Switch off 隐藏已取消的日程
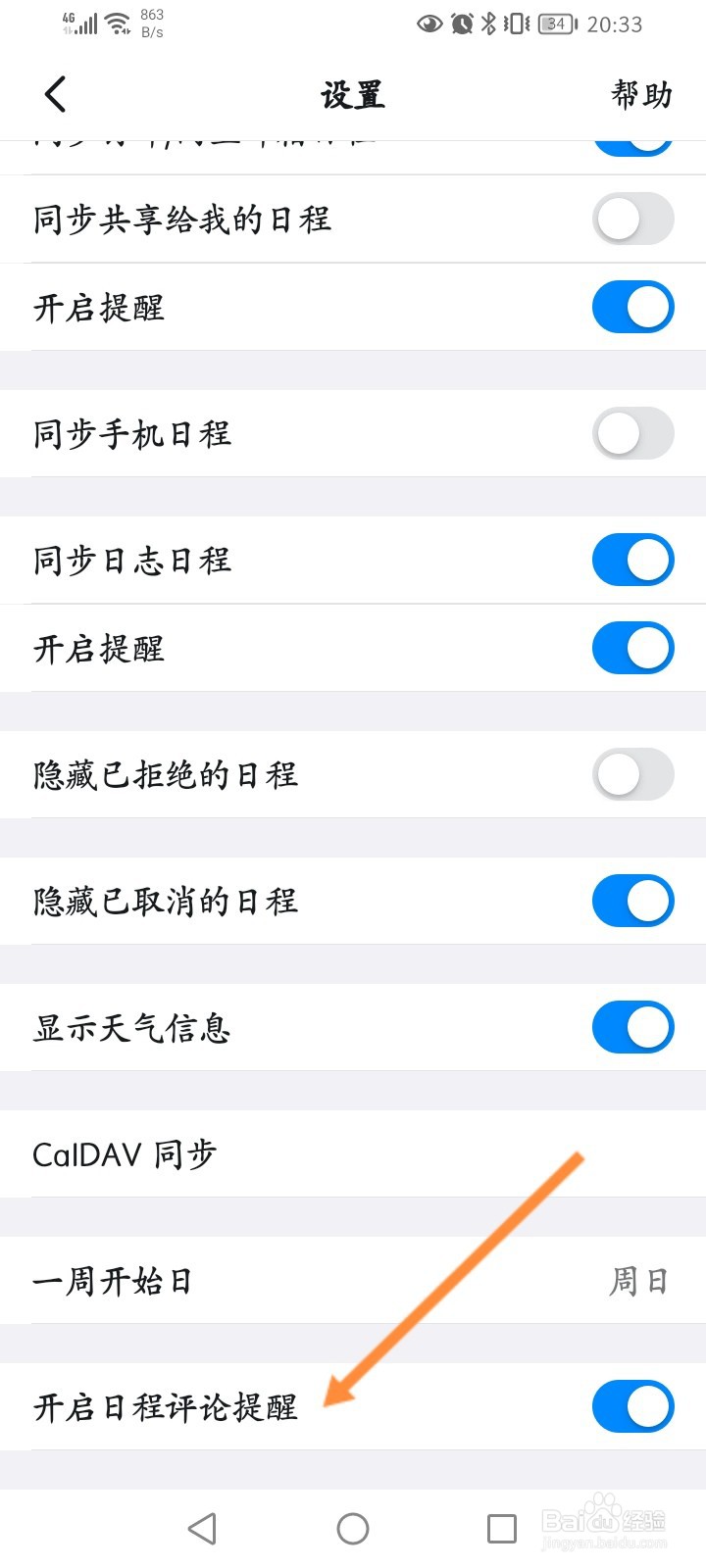The height and width of the screenshot is (1568, 706). click(x=632, y=901)
